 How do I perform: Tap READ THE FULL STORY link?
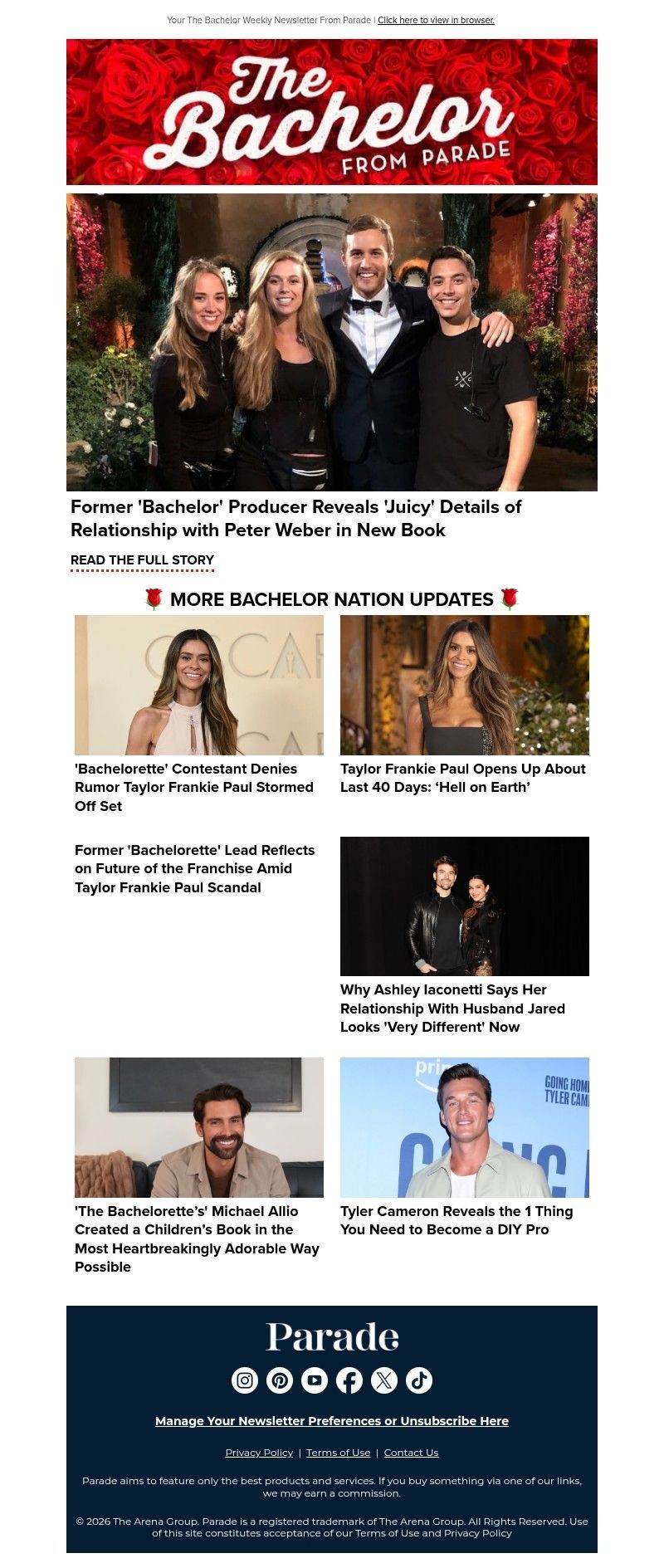click(142, 560)
